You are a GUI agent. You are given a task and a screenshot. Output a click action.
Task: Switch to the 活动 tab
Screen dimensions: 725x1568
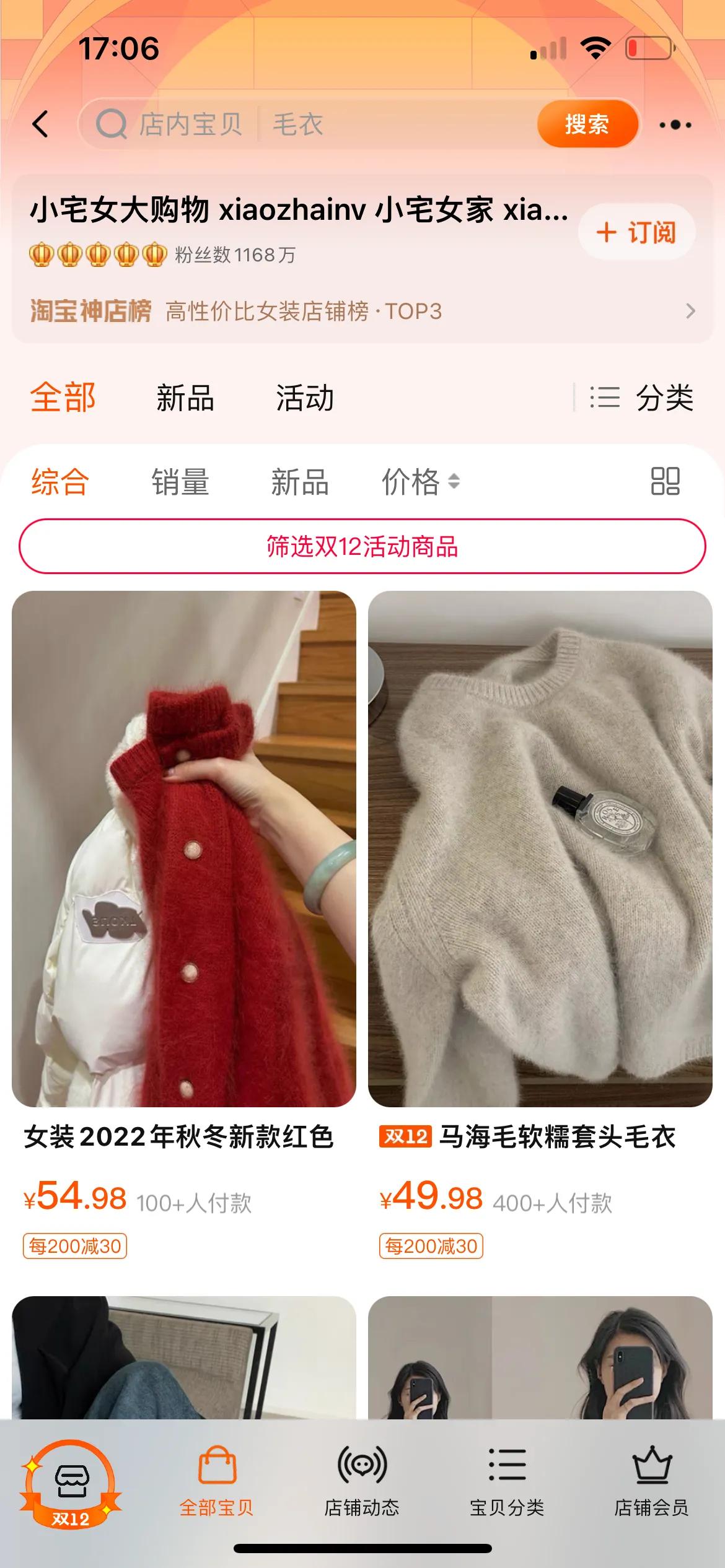(305, 398)
